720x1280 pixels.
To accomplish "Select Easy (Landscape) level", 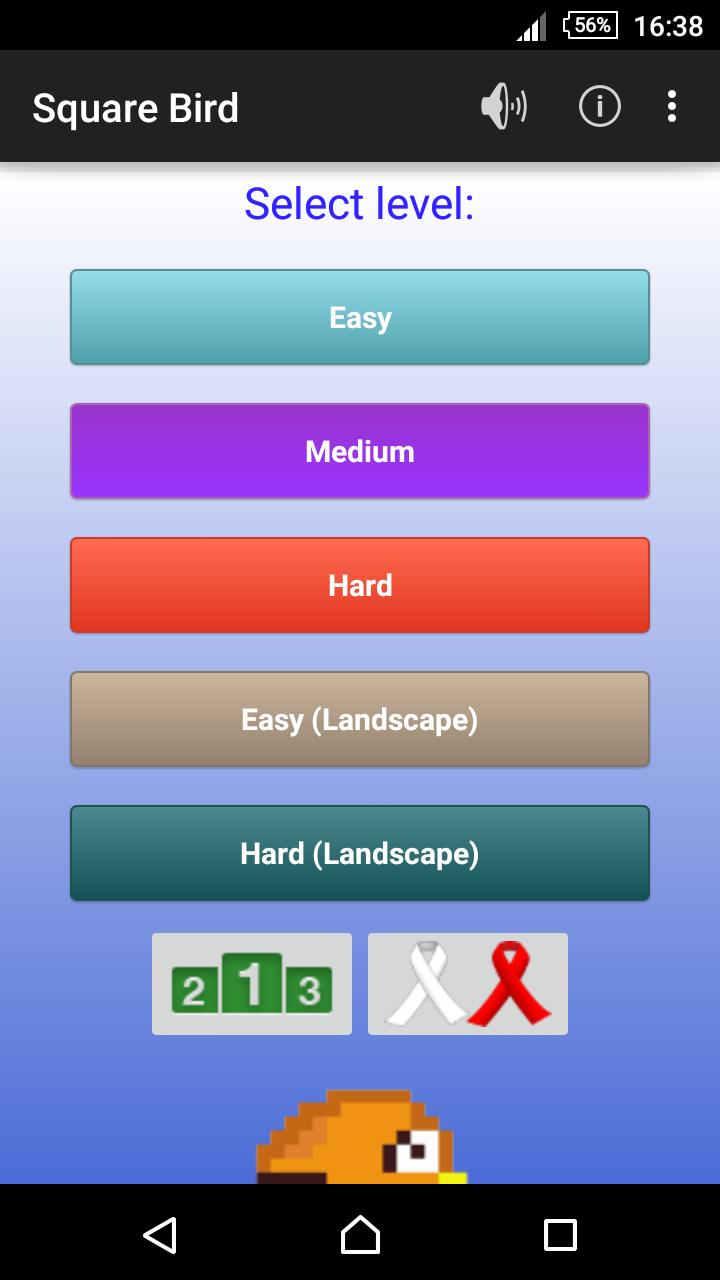I will tap(360, 719).
